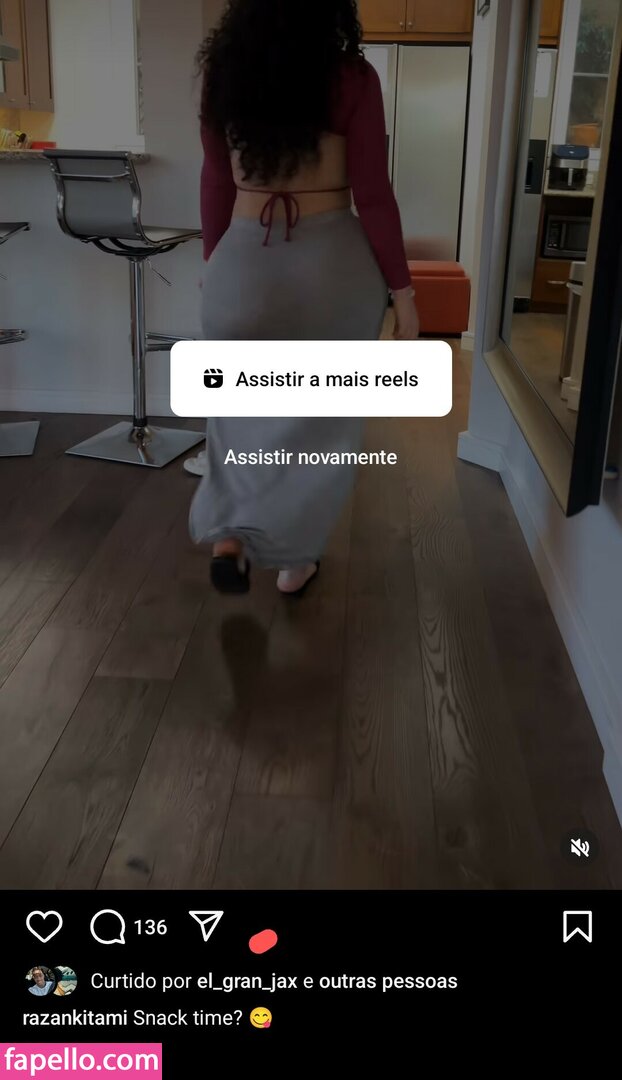The width and height of the screenshot is (622, 1080).
Task: Open the comments on this post
Action: tap(108, 927)
